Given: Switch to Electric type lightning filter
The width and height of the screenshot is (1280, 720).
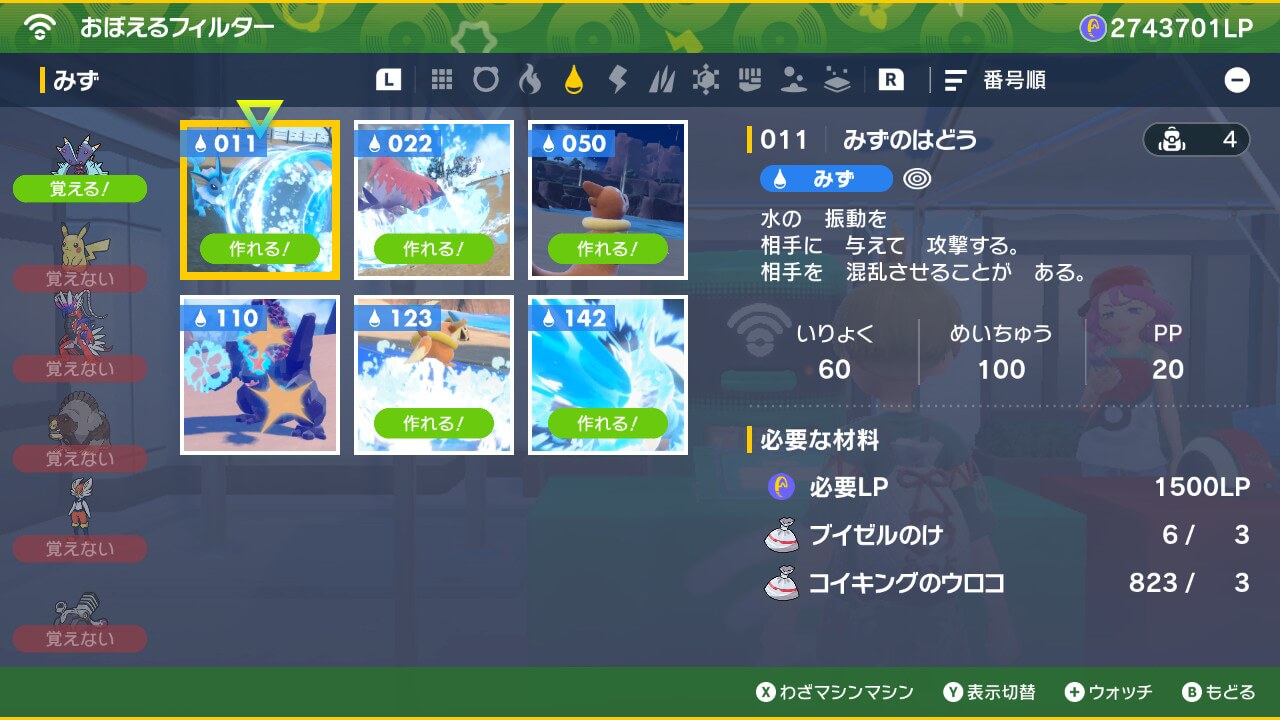Looking at the screenshot, I should click(x=618, y=80).
